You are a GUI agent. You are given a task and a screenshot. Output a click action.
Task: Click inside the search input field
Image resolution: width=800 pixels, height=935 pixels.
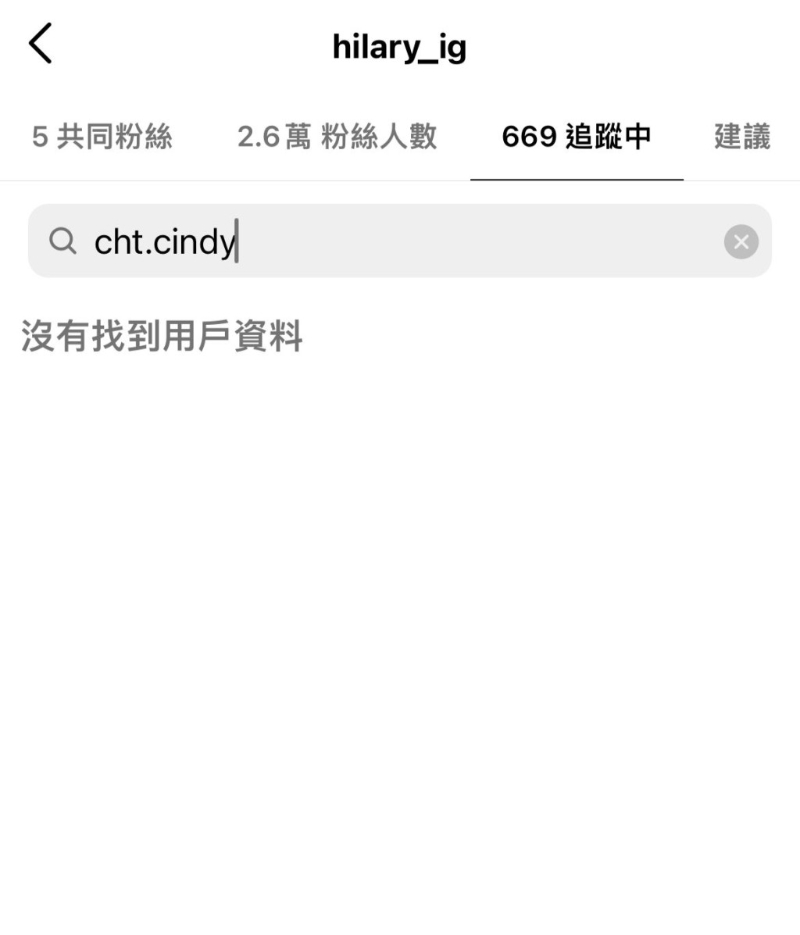400,241
